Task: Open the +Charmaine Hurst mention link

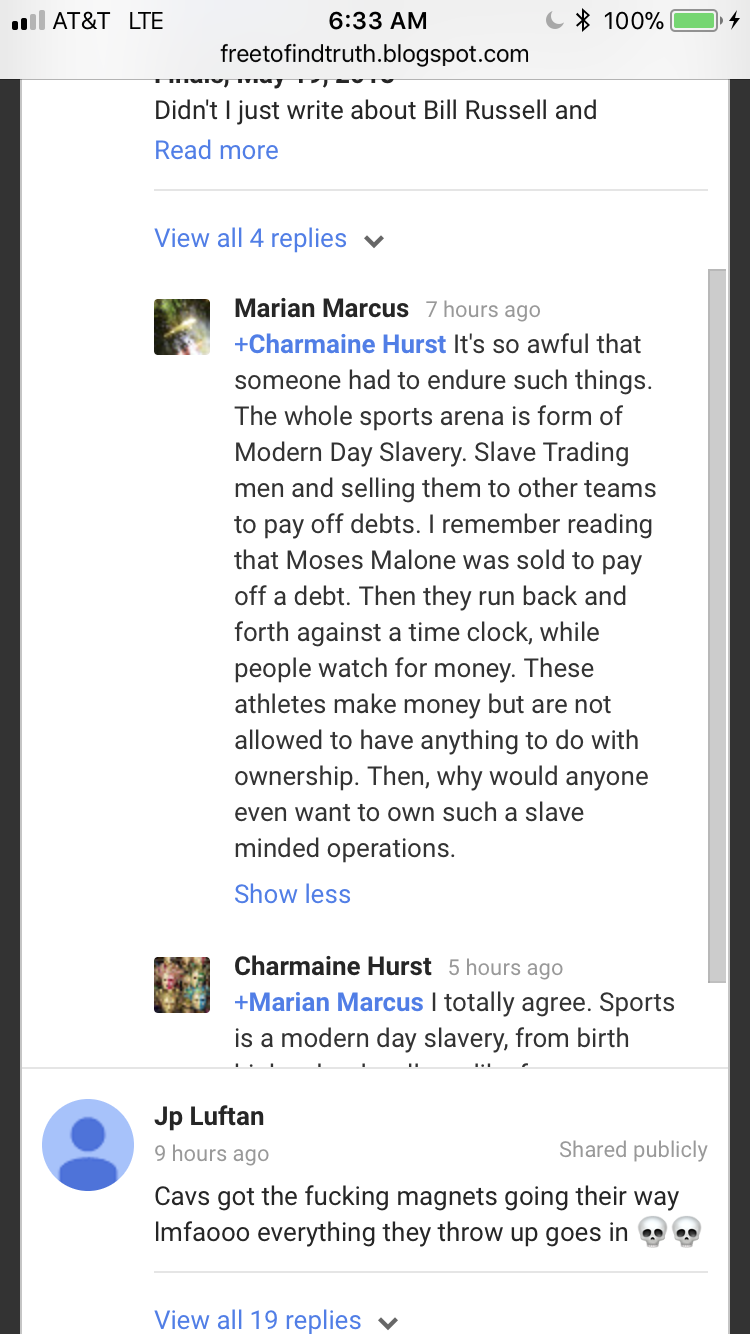Action: pos(340,344)
